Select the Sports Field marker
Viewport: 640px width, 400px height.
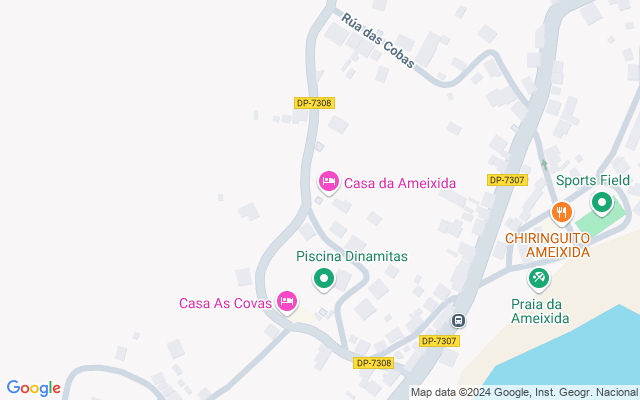click(x=602, y=203)
